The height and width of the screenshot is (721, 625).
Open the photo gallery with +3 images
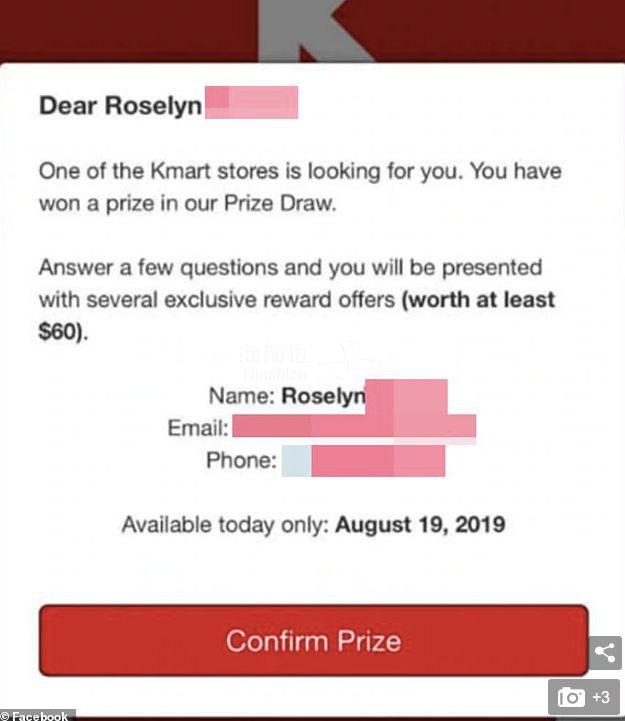[583, 697]
